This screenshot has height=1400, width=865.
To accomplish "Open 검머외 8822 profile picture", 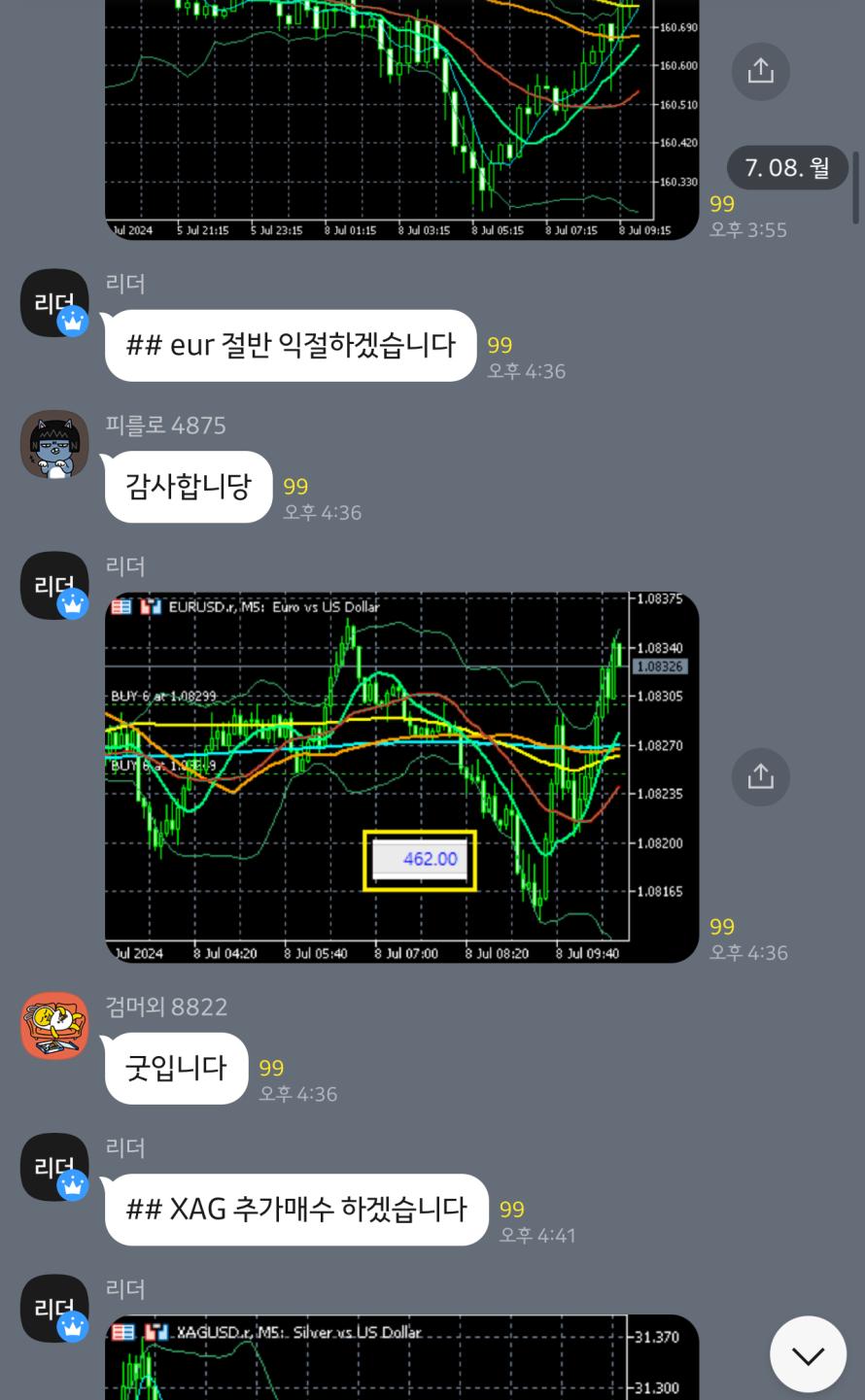I will click(55, 1026).
